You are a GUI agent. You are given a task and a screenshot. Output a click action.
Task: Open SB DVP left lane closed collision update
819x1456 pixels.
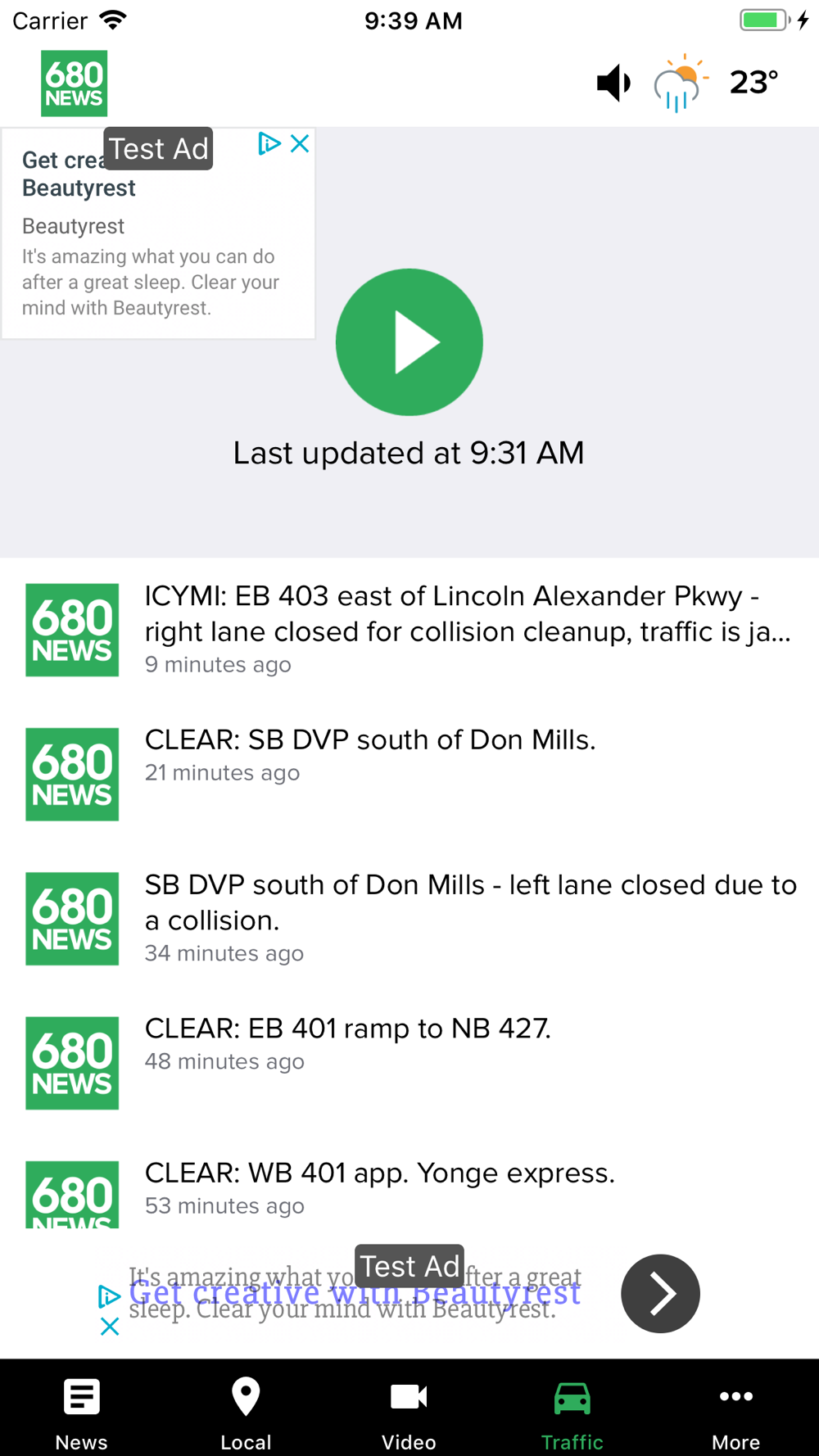tap(409, 918)
